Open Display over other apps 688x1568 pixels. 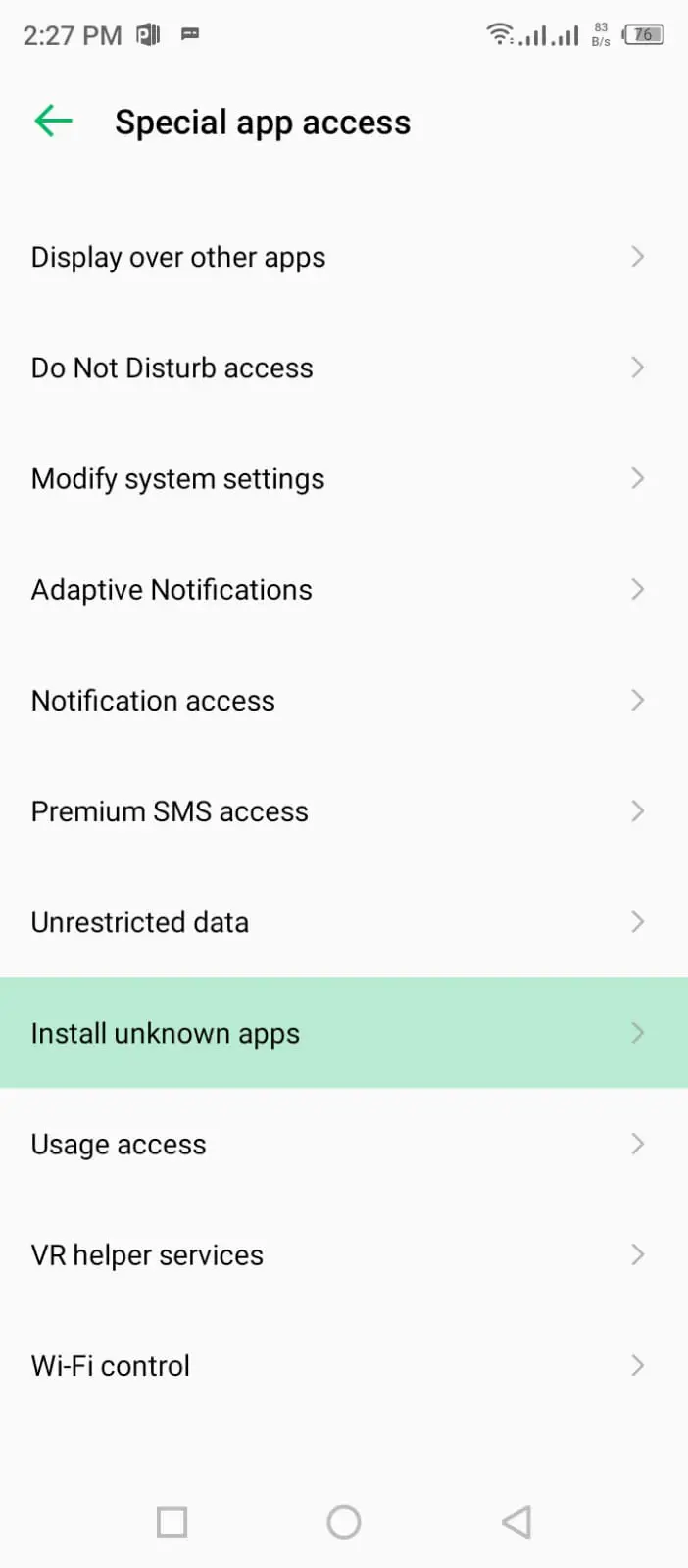[x=344, y=257]
